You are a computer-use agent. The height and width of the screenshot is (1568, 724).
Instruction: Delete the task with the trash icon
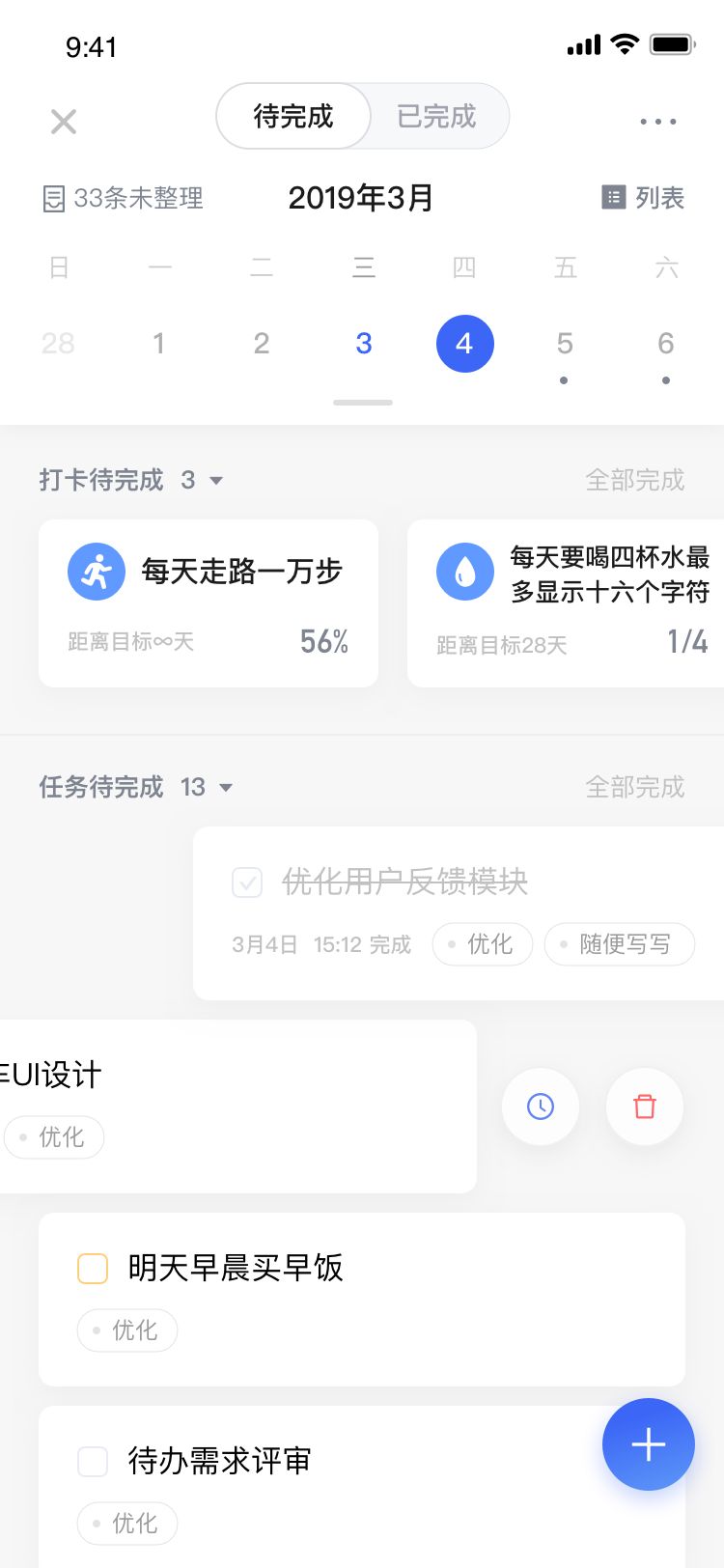pyautogui.click(x=645, y=1106)
